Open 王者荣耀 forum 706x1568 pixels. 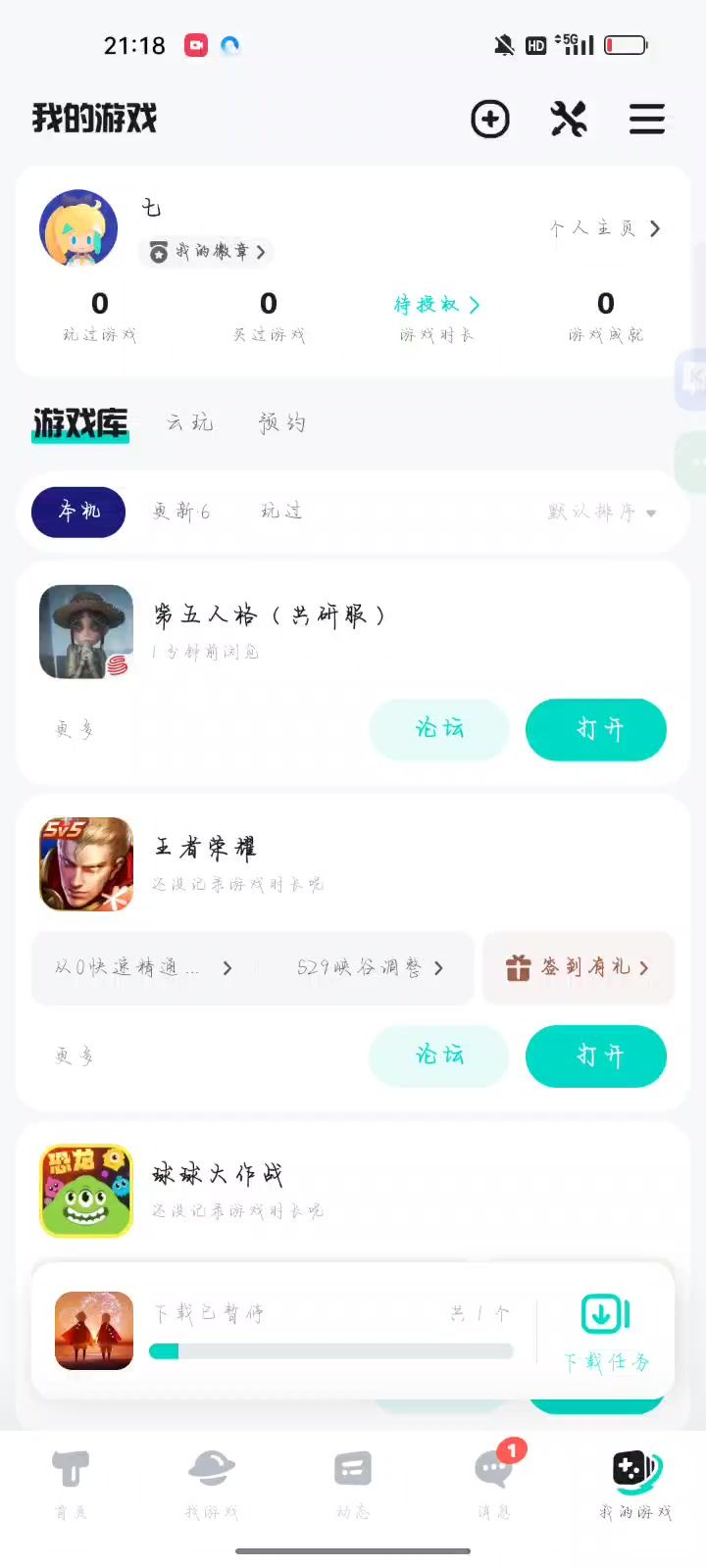(438, 1055)
